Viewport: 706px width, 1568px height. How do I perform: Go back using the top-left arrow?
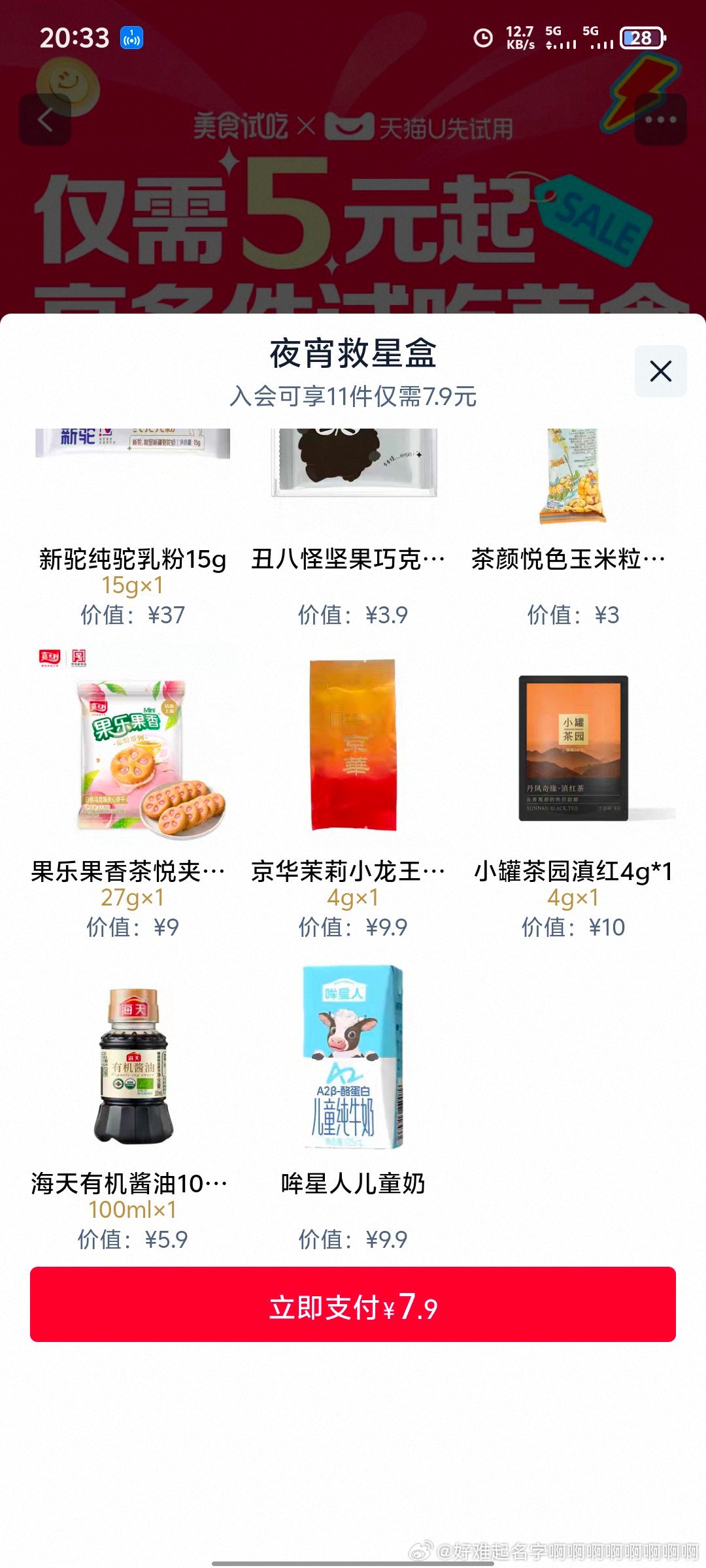[x=45, y=120]
